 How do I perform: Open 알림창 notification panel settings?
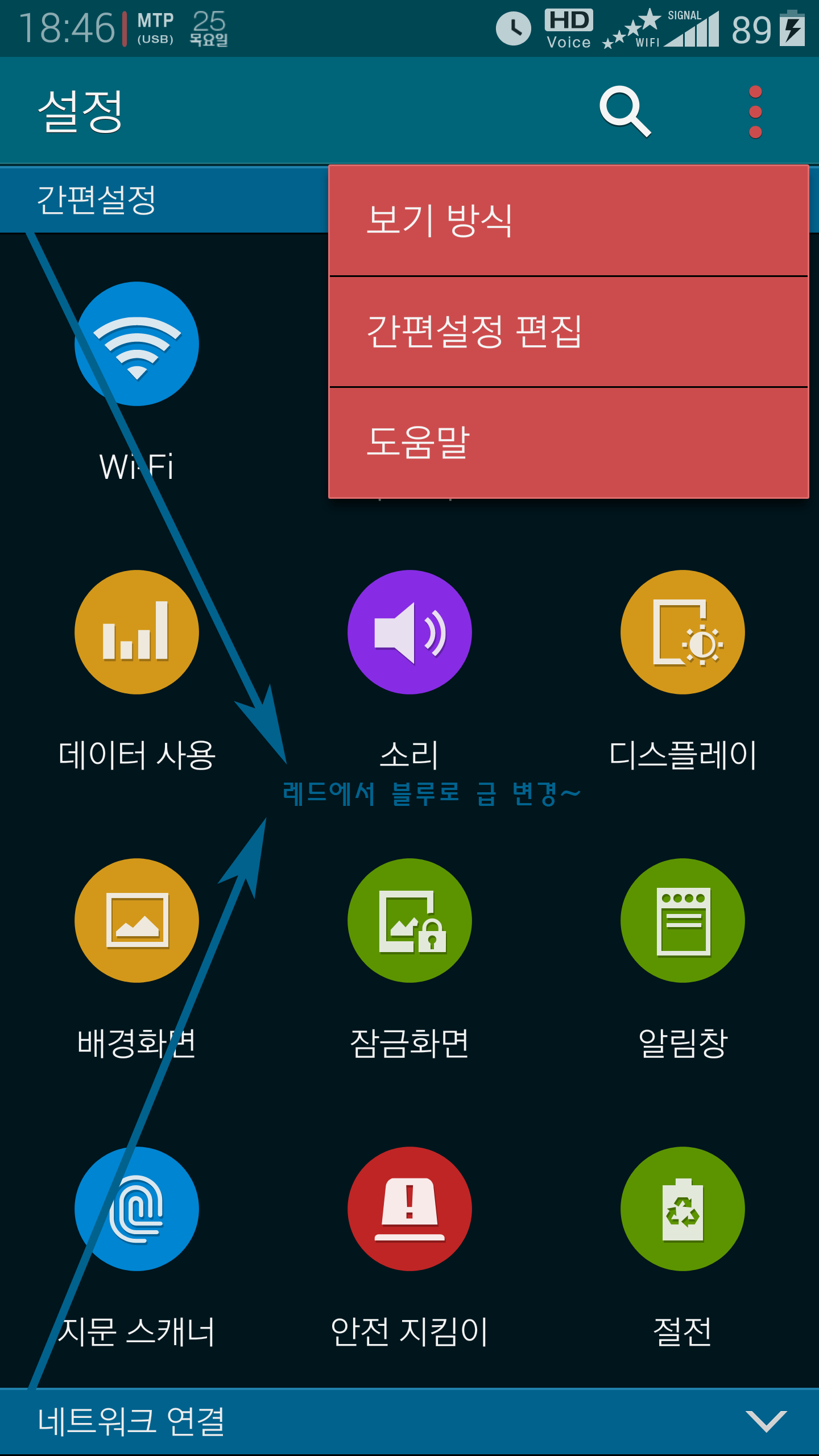pyautogui.click(x=682, y=920)
